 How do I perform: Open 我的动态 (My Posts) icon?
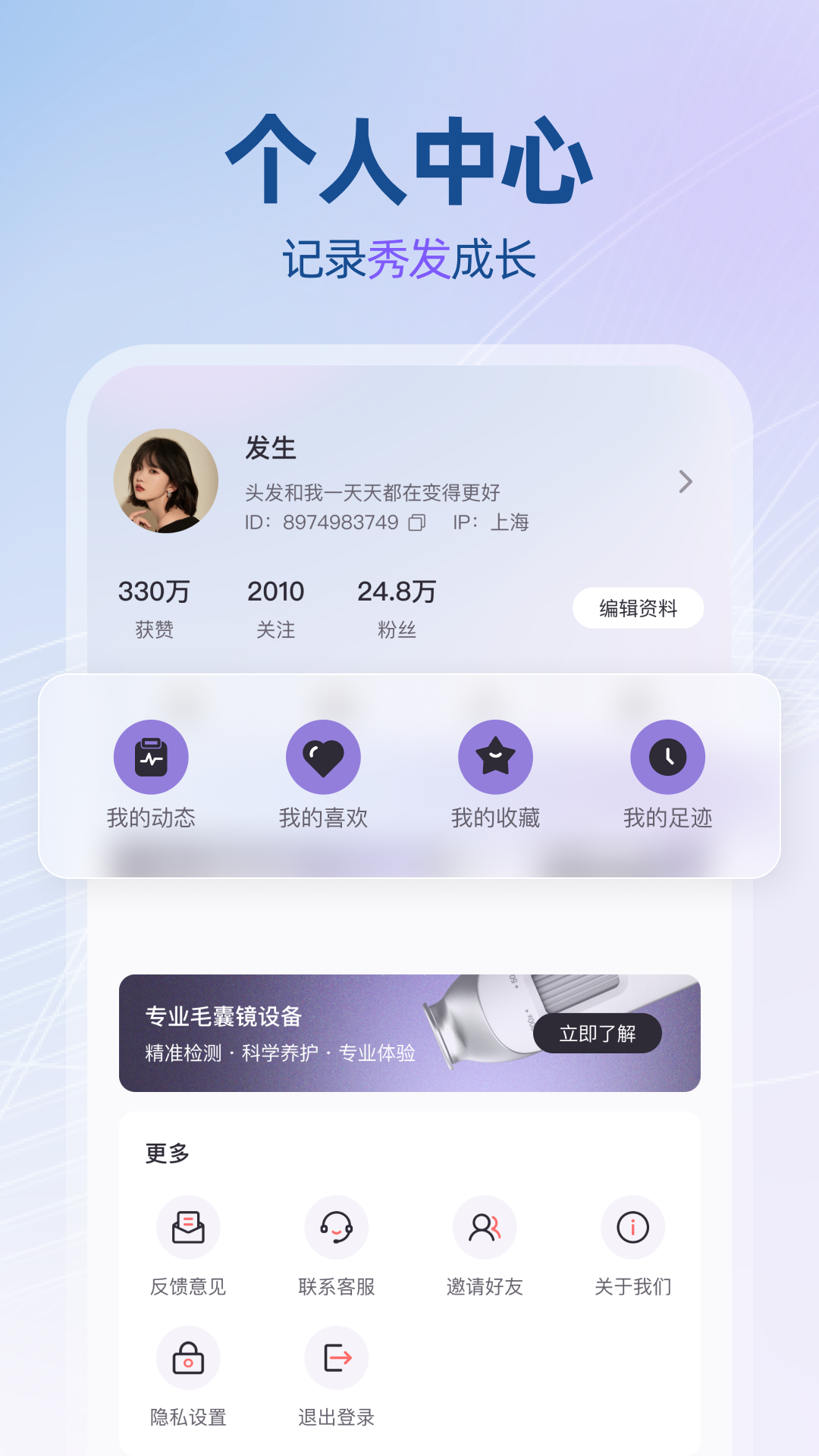point(151,756)
